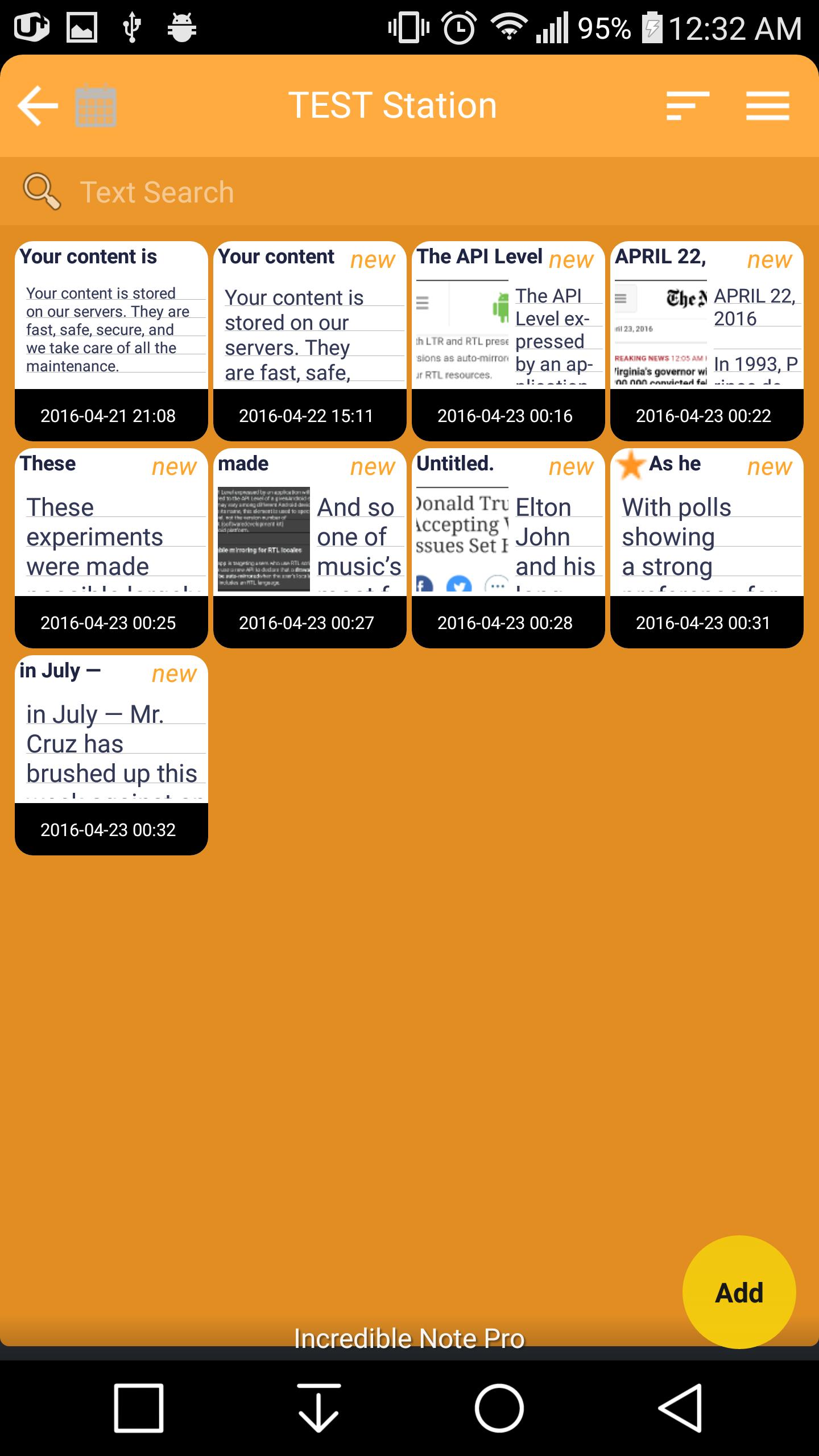Open the note titled made
The width and height of the screenshot is (819, 1456).
tap(310, 548)
